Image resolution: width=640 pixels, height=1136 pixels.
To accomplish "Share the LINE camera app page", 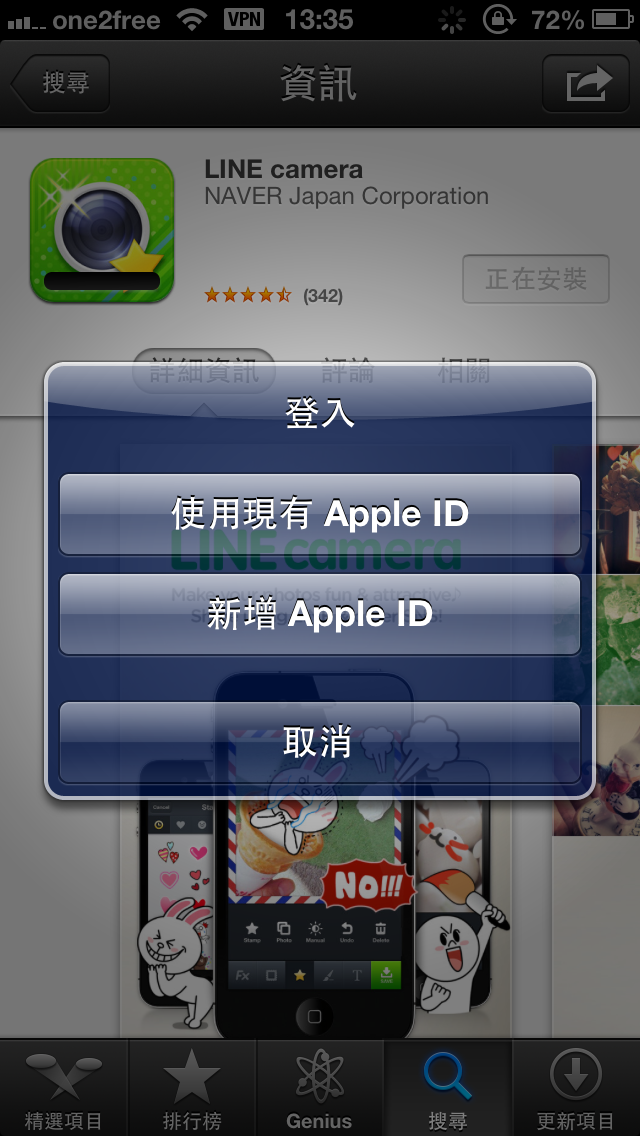I will (x=588, y=83).
